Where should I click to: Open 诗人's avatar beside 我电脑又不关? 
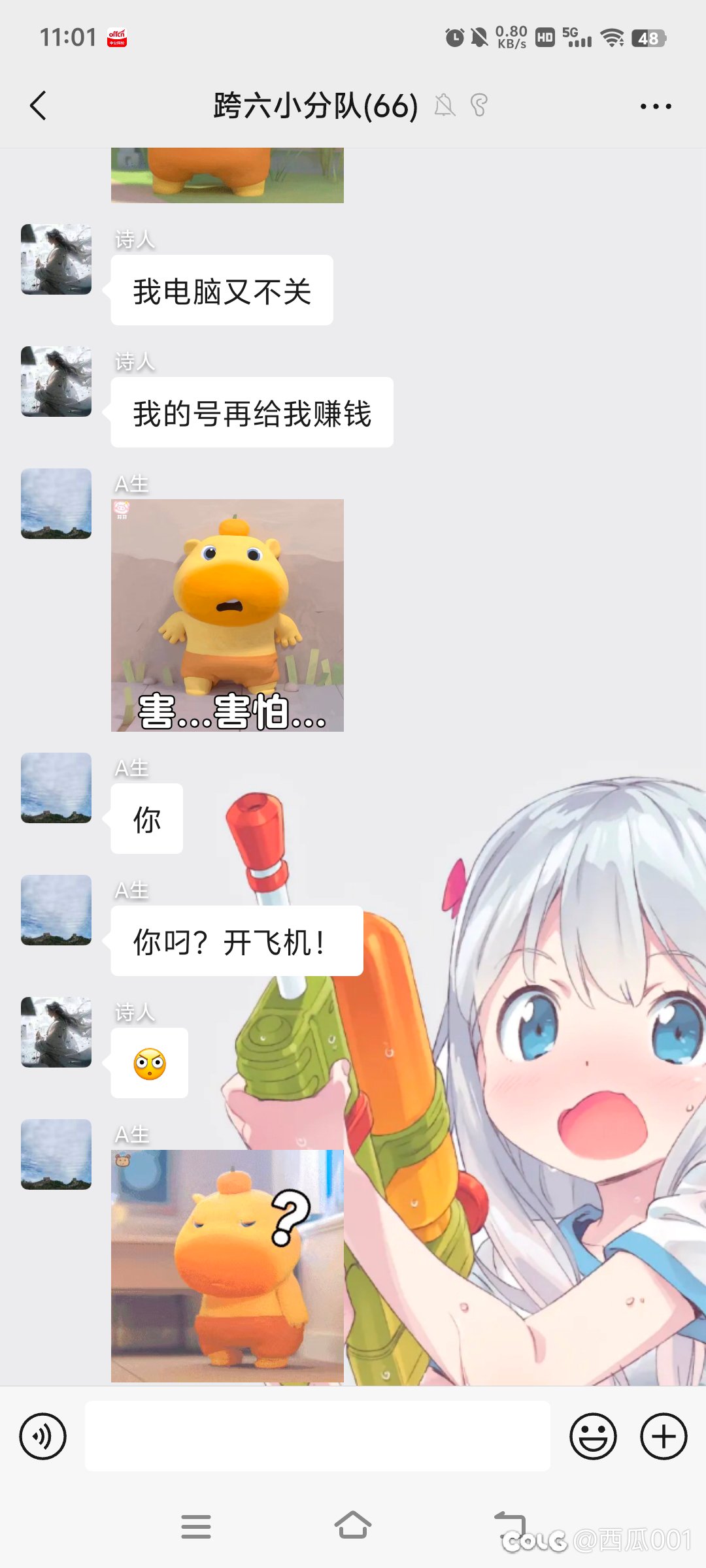pyautogui.click(x=56, y=259)
